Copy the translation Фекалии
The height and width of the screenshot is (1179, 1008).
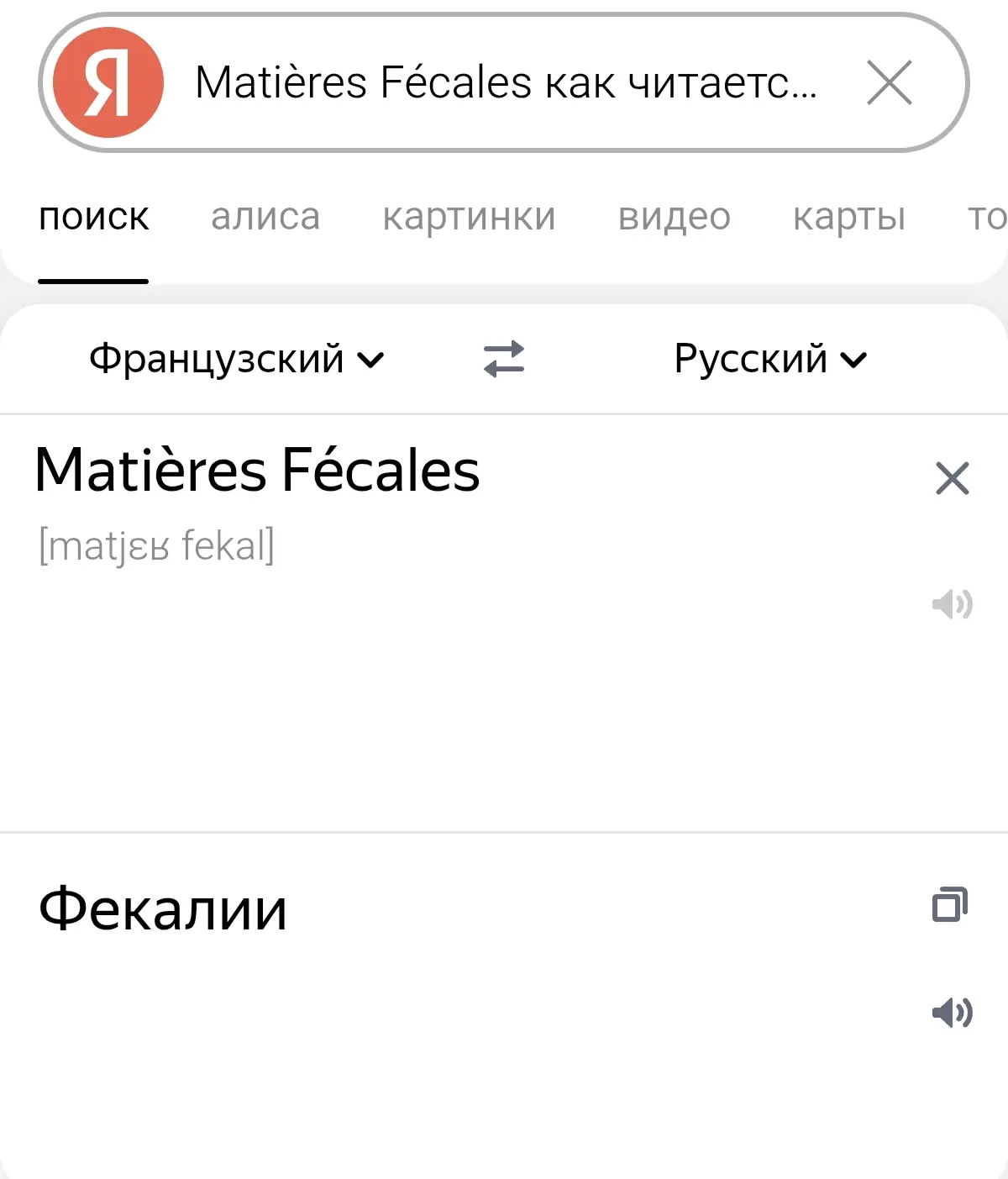click(x=950, y=905)
